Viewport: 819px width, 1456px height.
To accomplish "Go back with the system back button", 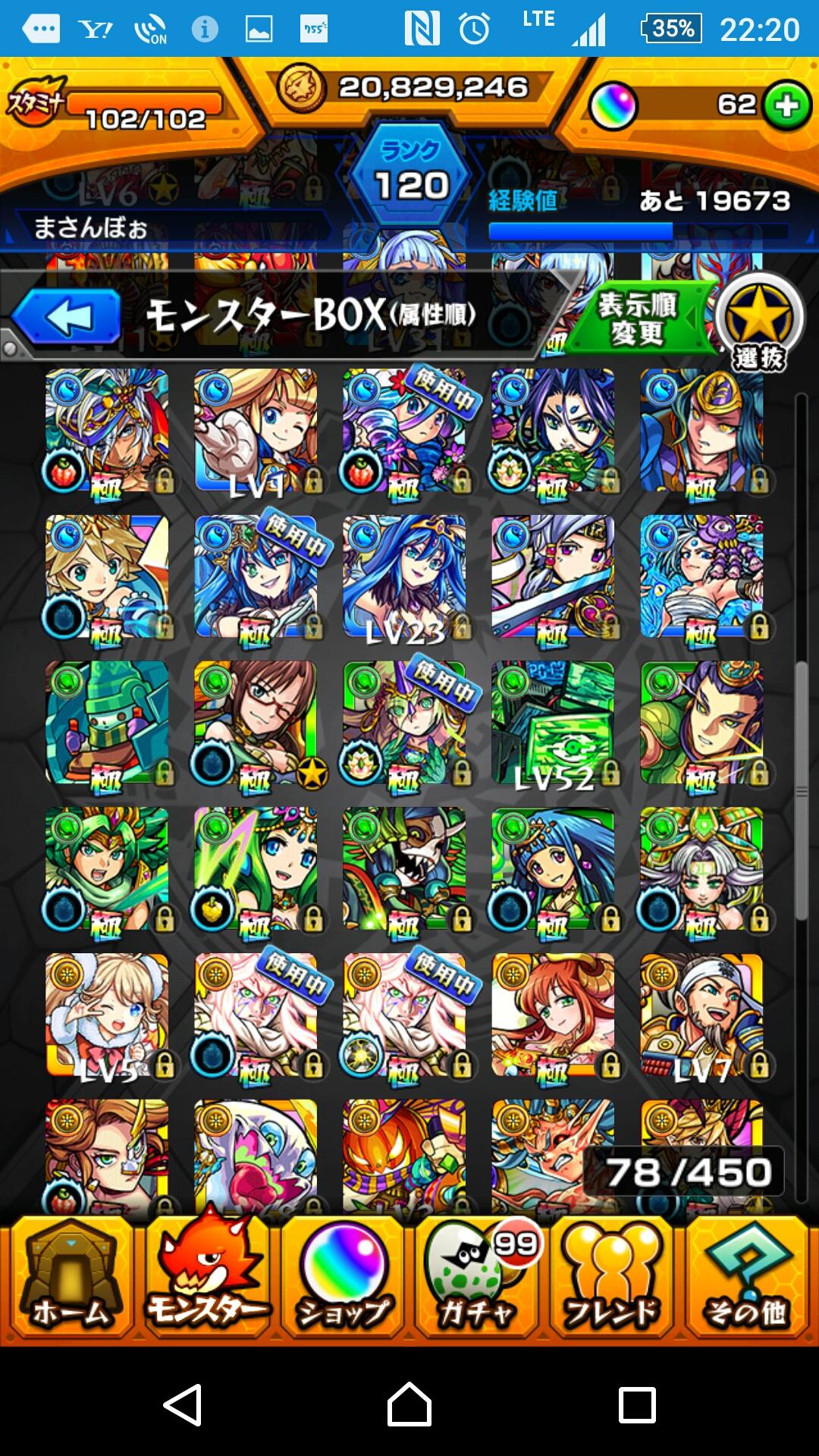I will tap(183, 1404).
